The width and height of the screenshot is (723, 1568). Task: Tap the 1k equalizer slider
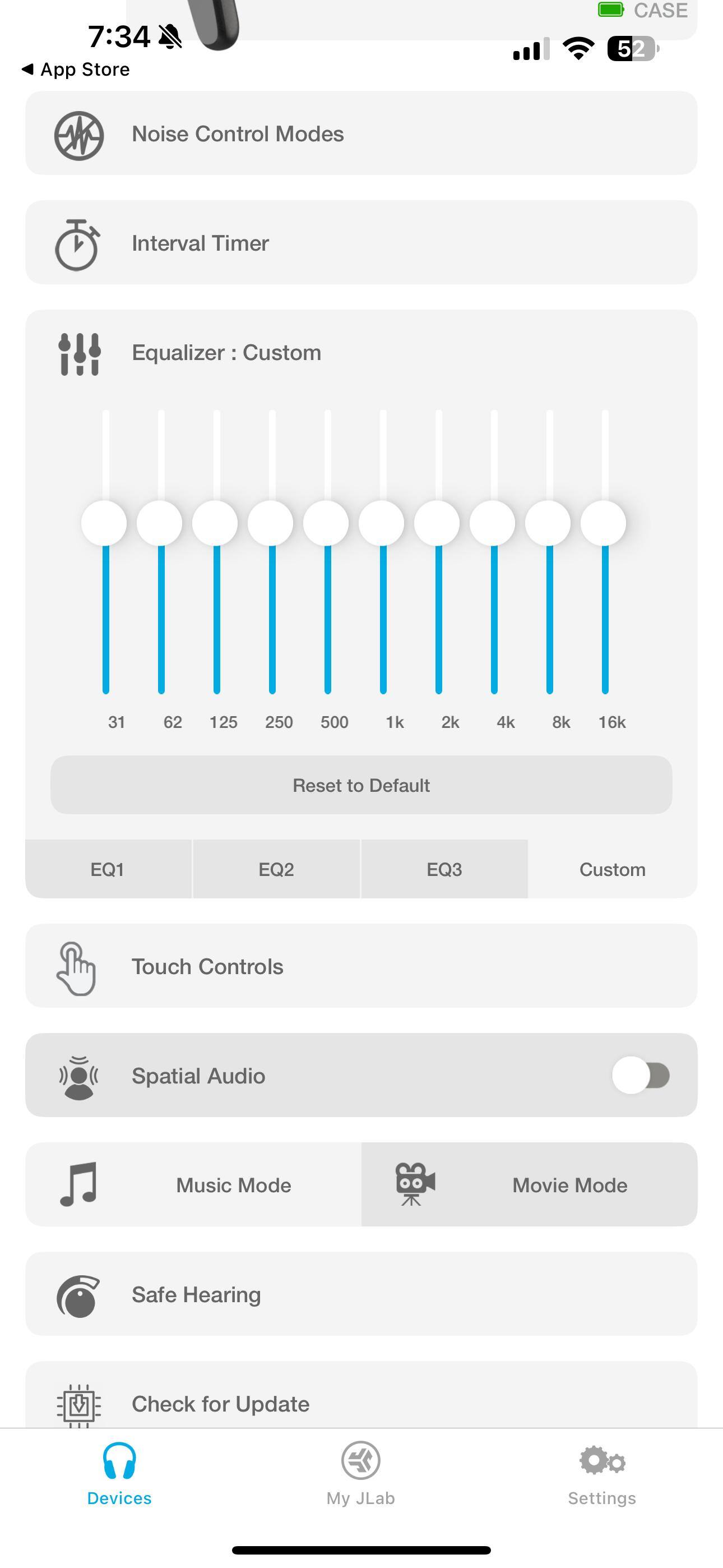click(382, 523)
